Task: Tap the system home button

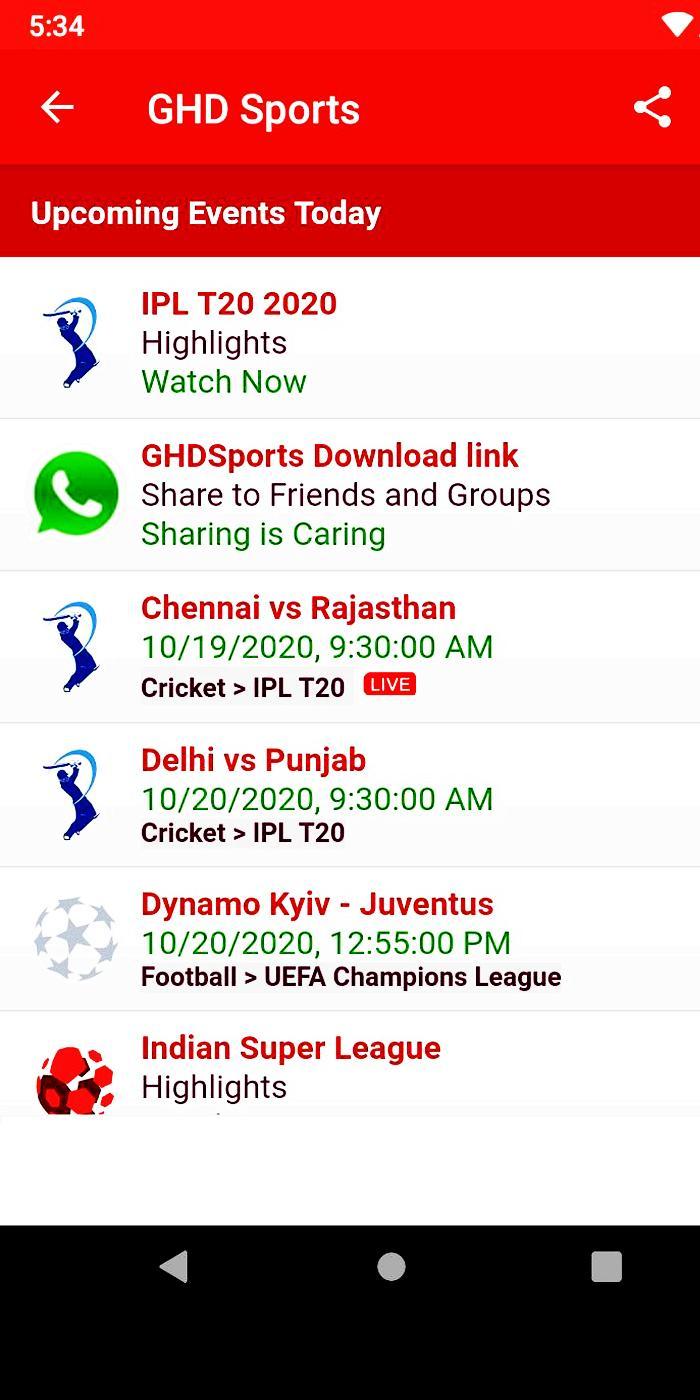Action: tap(391, 1267)
